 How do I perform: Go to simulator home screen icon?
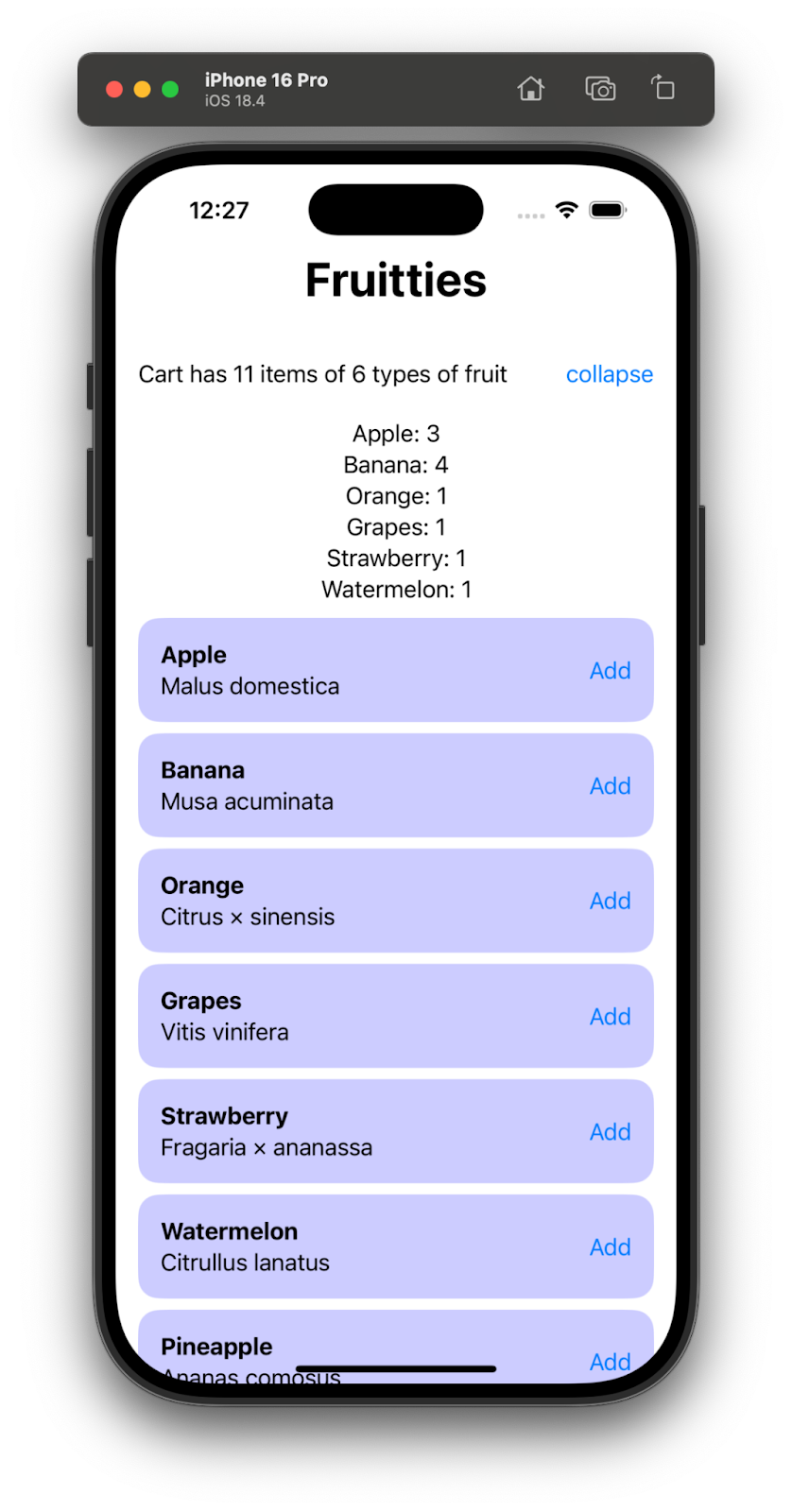coord(531,89)
